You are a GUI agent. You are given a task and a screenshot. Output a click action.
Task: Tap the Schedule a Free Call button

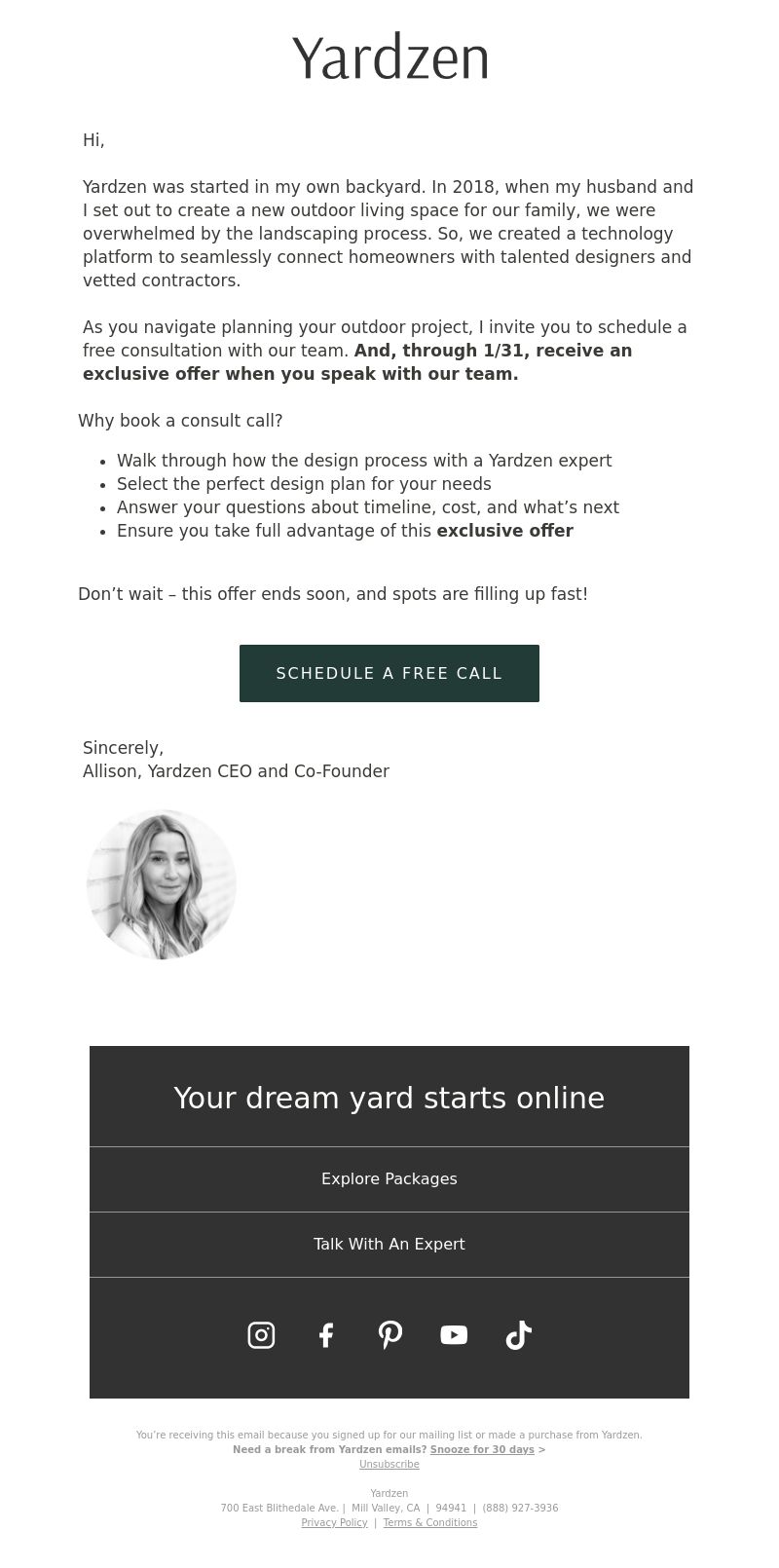(389, 673)
